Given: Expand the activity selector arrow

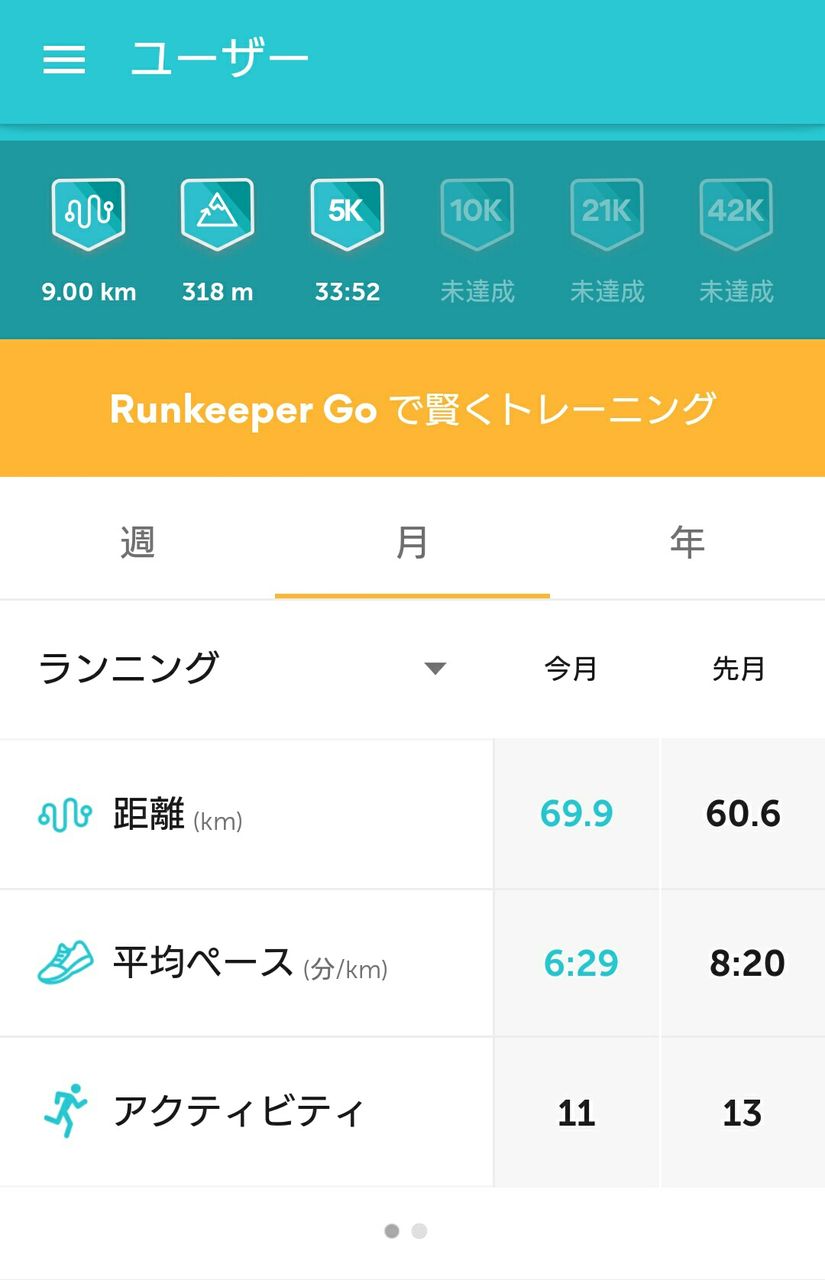Looking at the screenshot, I should 435,668.
